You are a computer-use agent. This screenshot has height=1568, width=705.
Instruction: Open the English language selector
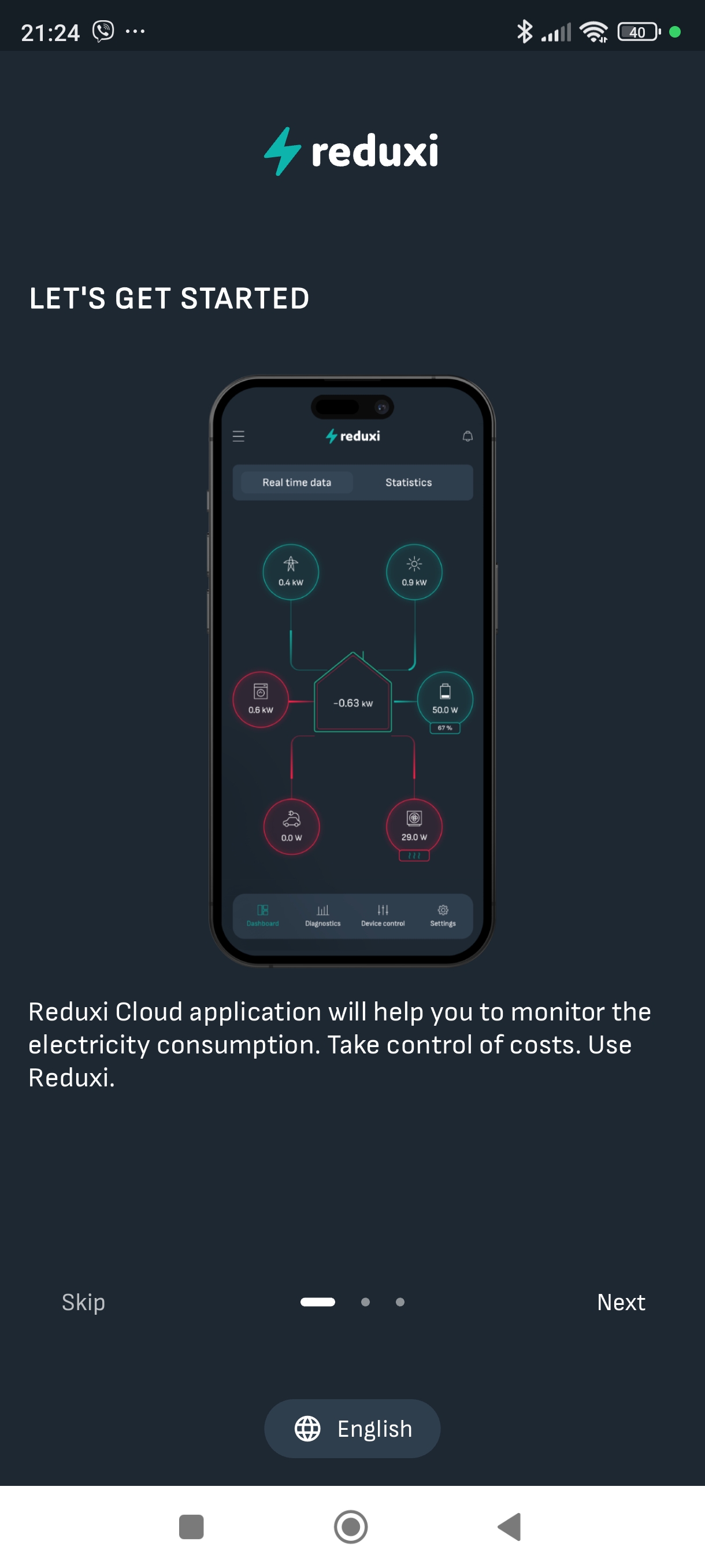[x=352, y=1428]
